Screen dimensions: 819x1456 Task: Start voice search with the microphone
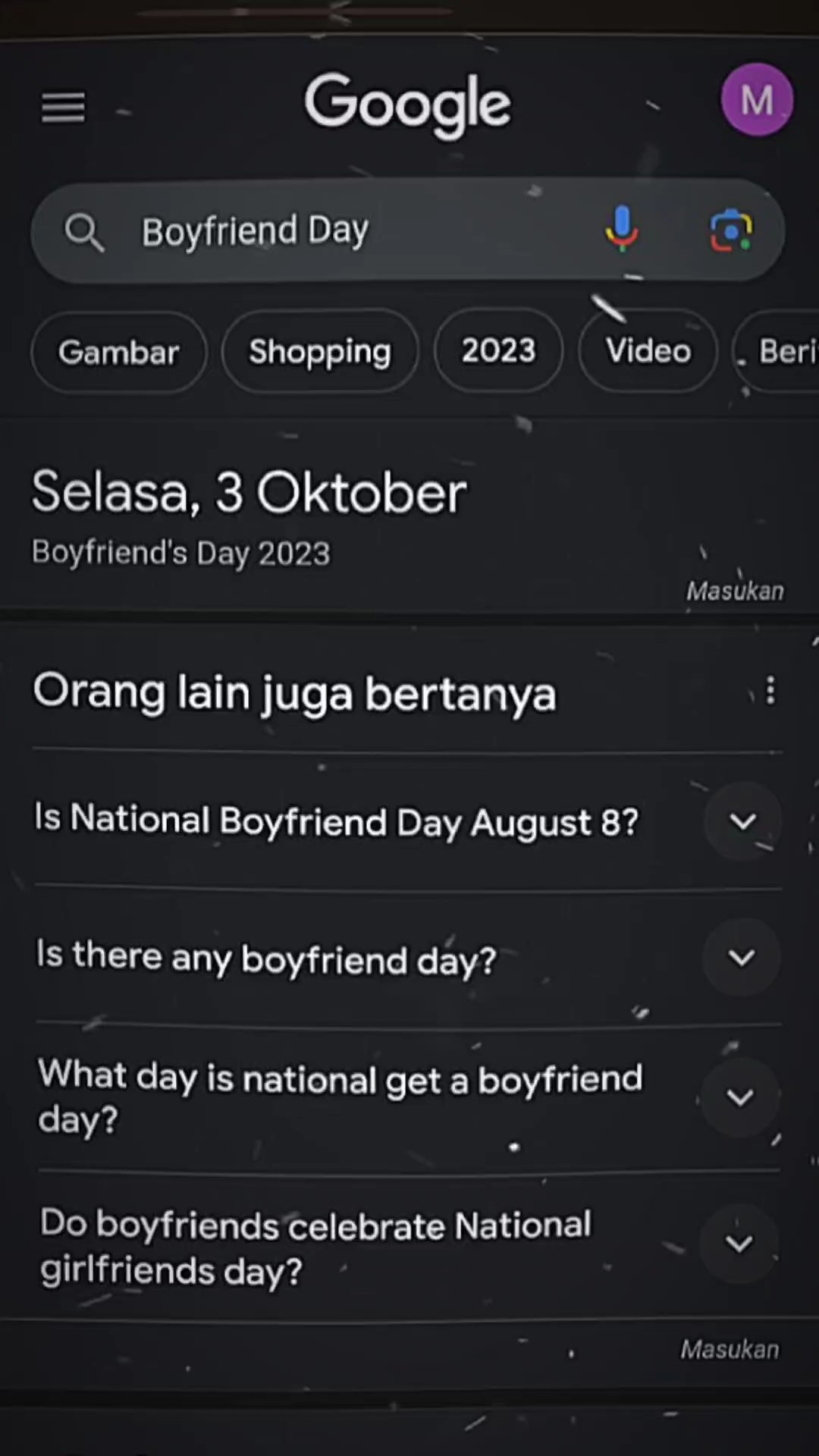[x=622, y=229]
